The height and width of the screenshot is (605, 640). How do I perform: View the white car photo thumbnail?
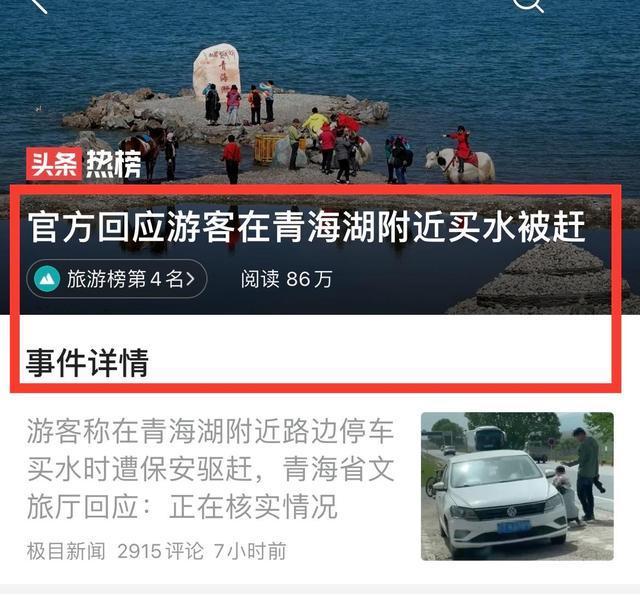516,486
